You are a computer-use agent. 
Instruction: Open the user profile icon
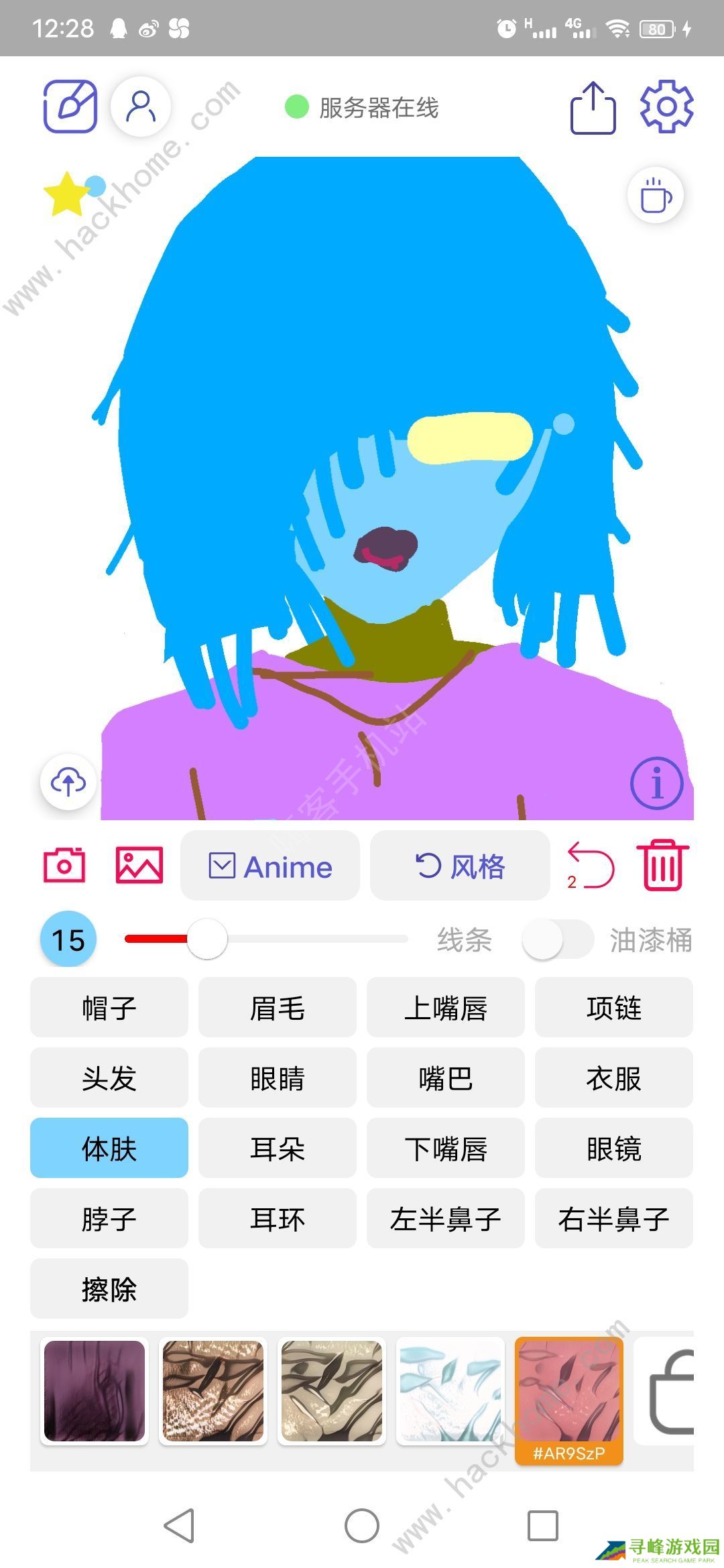[139, 106]
